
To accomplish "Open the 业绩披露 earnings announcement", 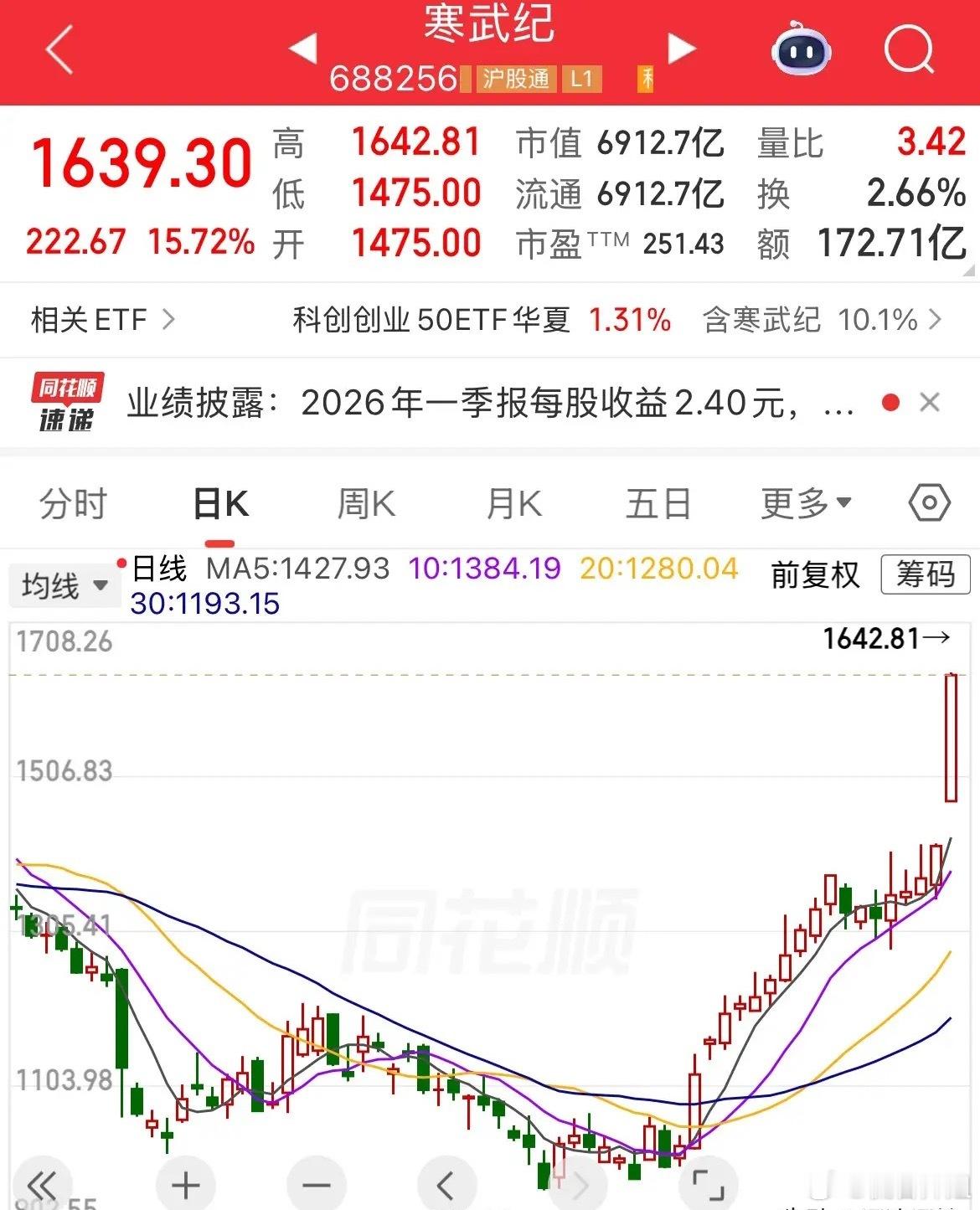I will tap(469, 403).
